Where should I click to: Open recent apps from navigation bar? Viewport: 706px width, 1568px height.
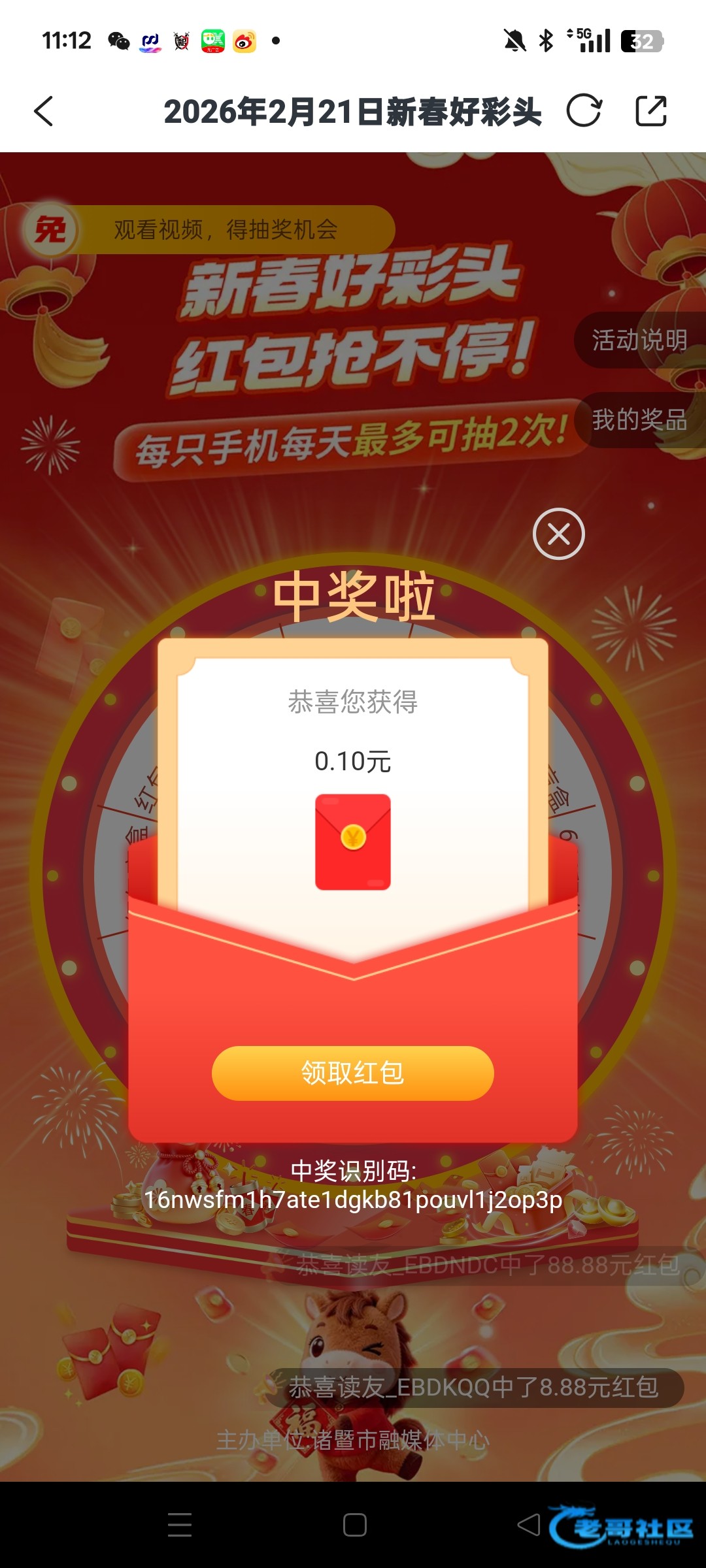click(x=180, y=1525)
